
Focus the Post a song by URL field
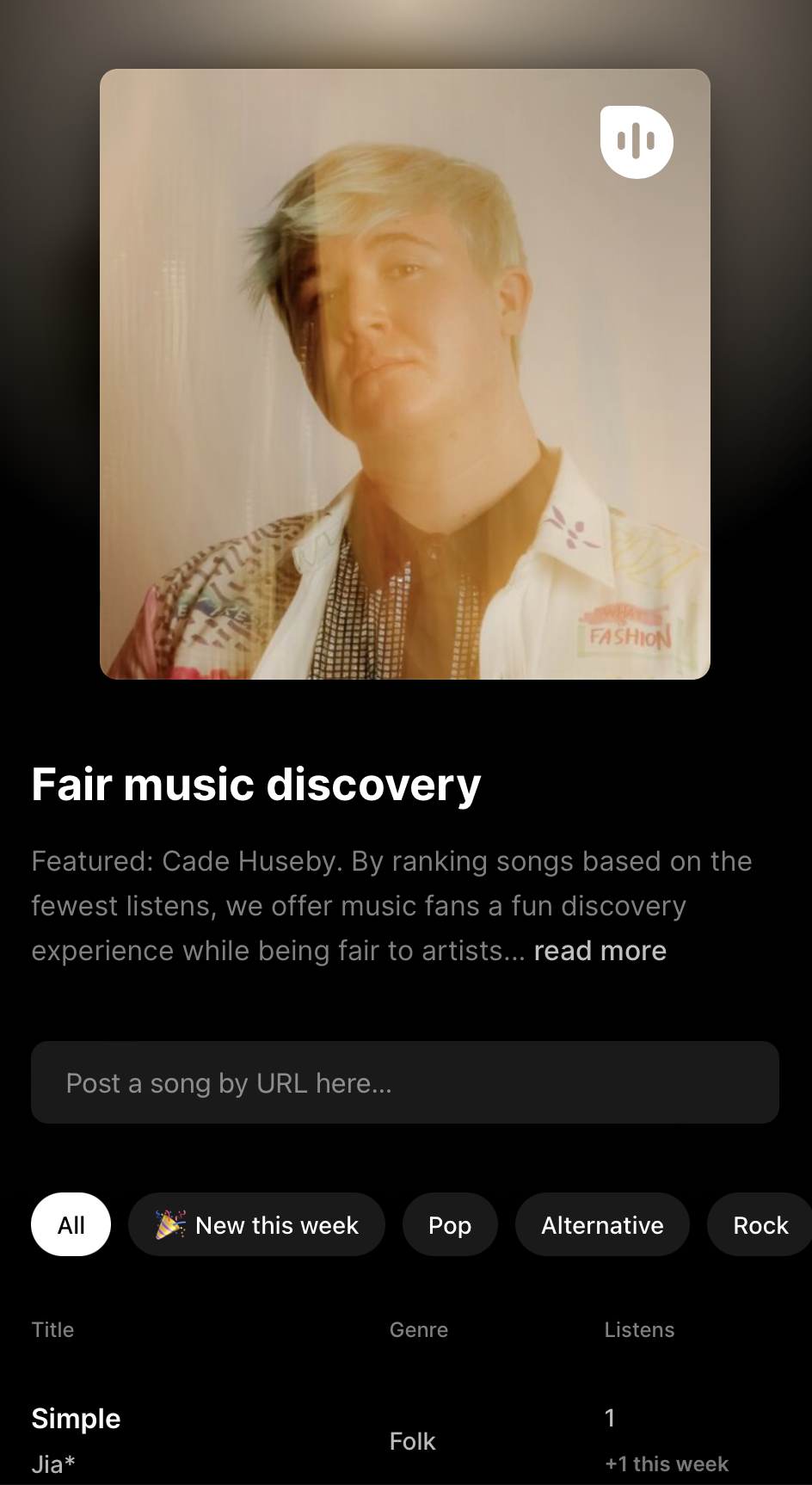pos(404,1082)
